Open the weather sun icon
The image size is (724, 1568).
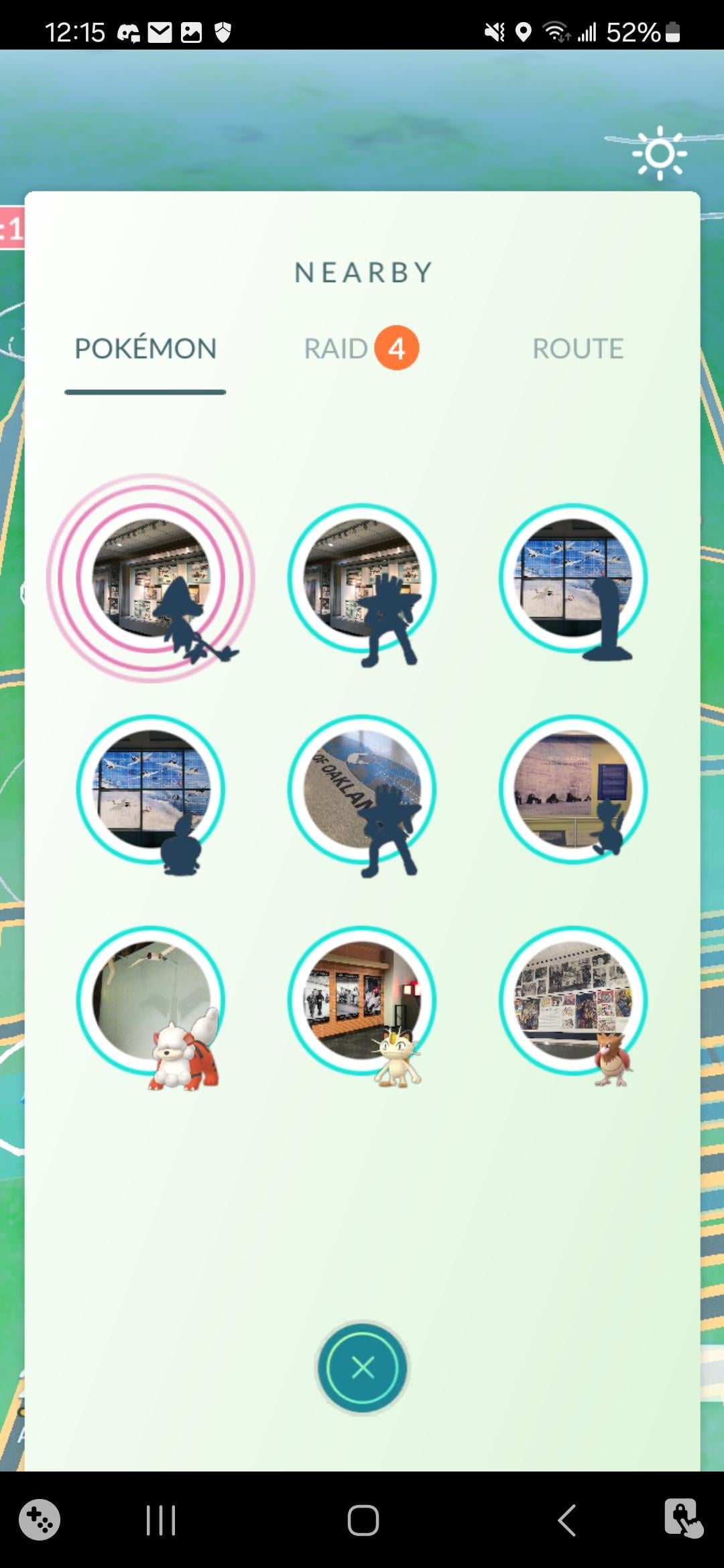660,153
